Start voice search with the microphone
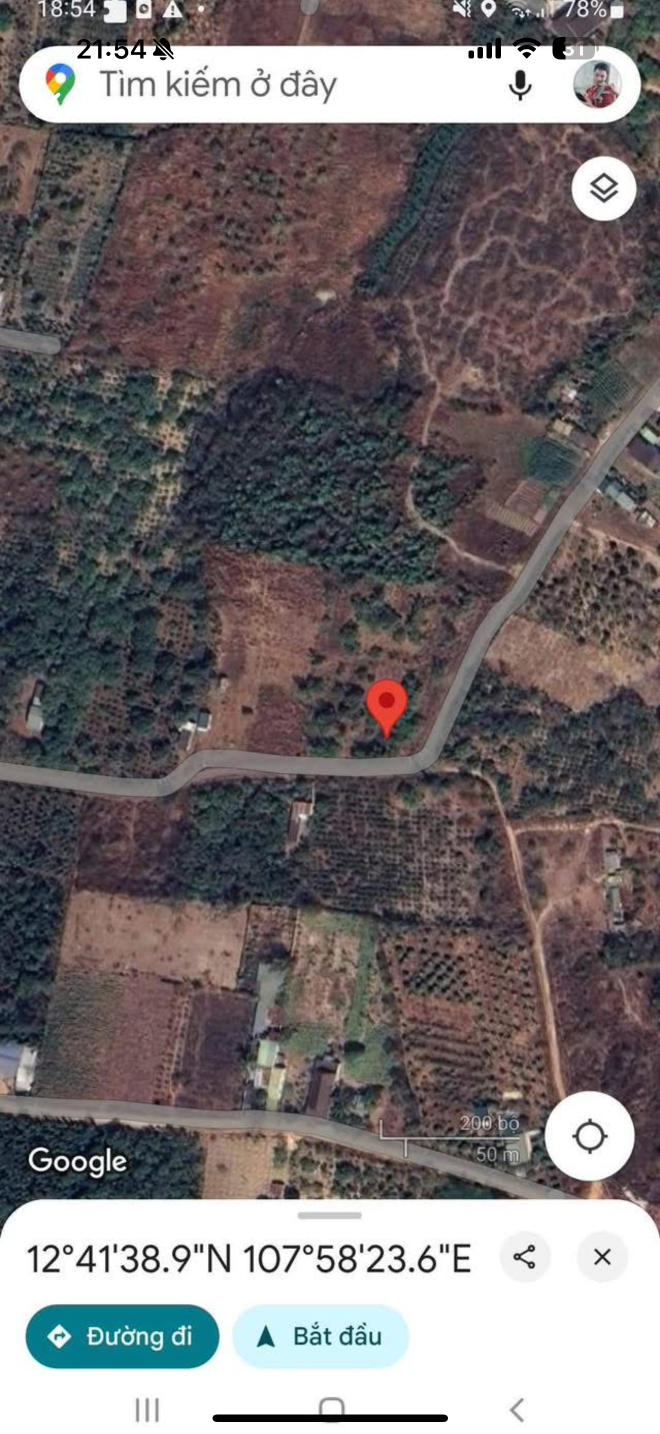 pos(520,86)
